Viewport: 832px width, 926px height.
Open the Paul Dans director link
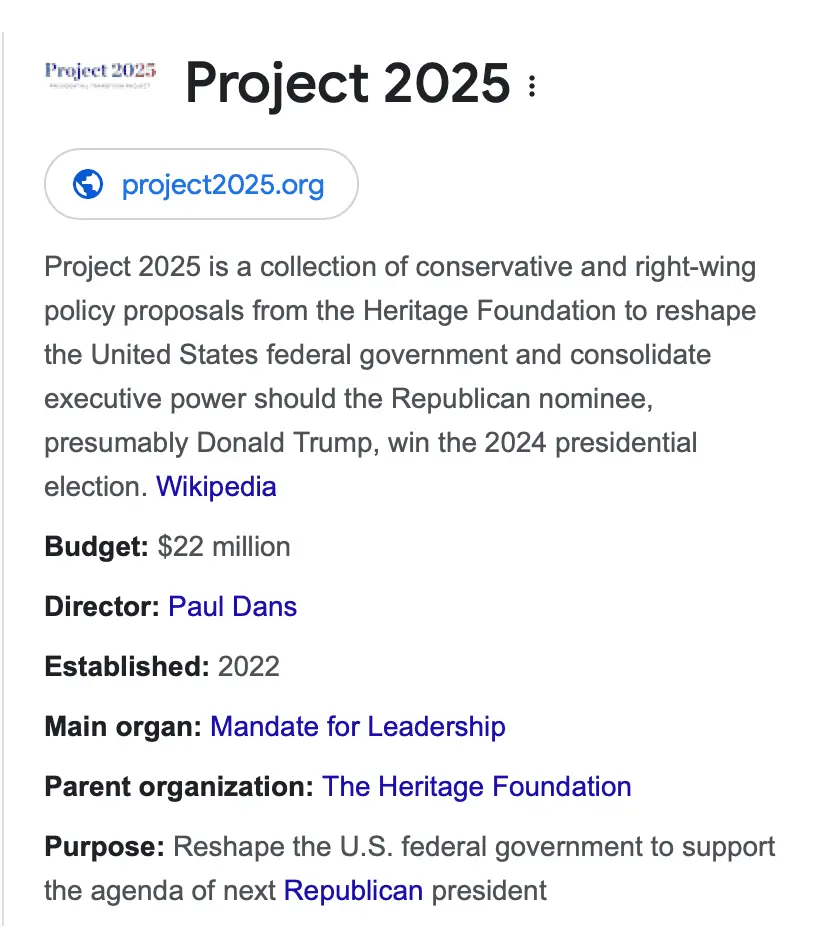(232, 607)
